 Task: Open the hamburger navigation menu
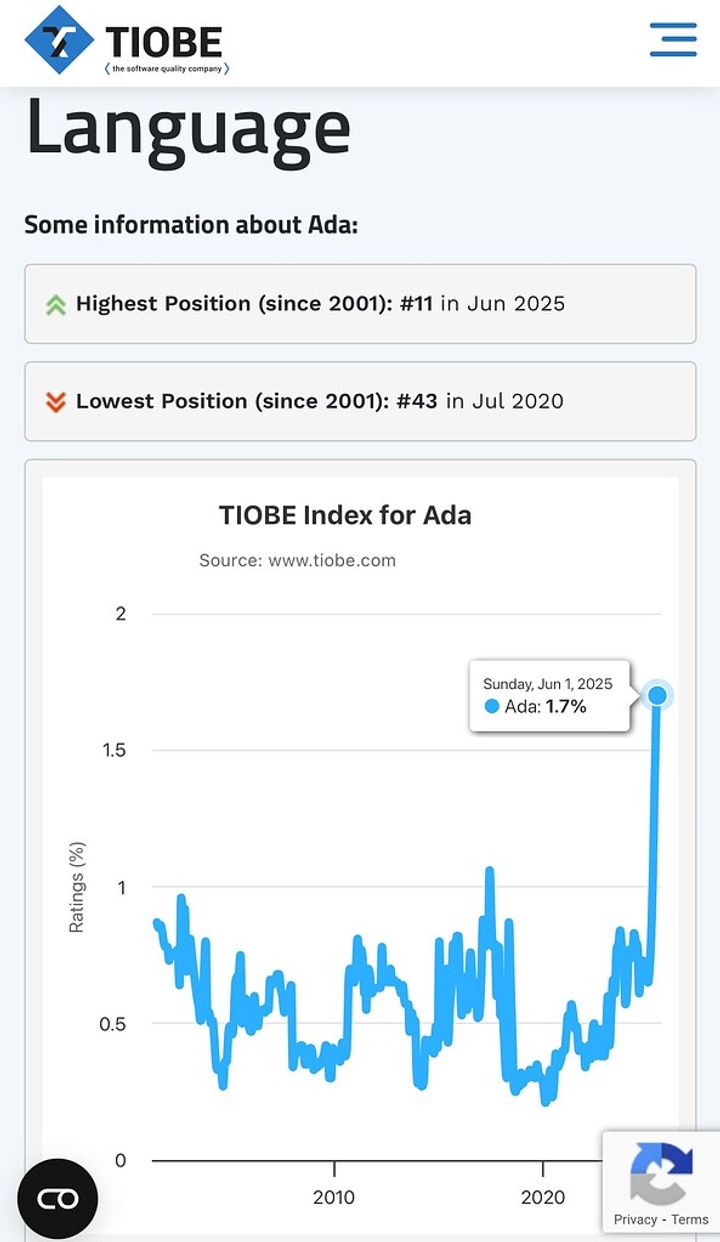tap(673, 39)
